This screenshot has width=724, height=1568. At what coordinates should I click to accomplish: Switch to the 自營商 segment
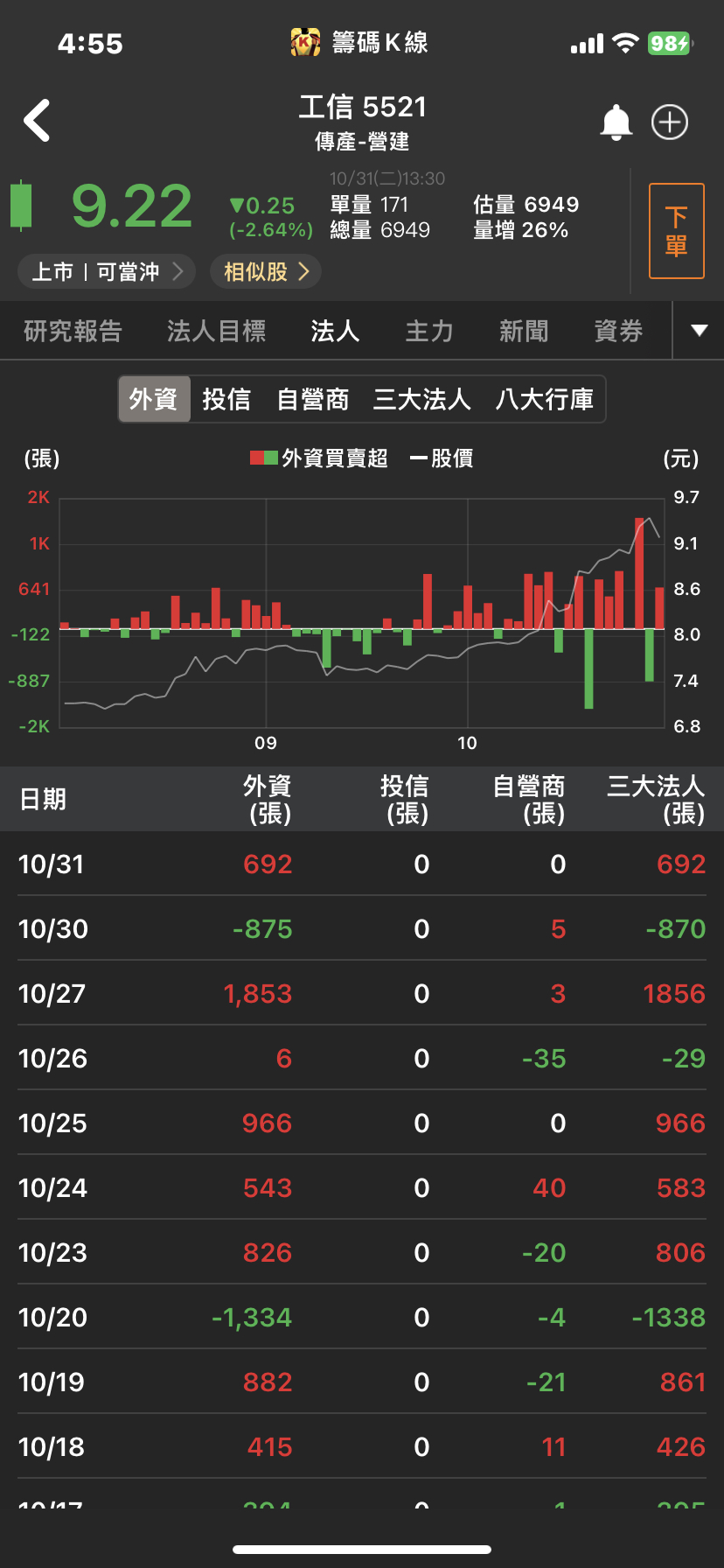point(312,400)
